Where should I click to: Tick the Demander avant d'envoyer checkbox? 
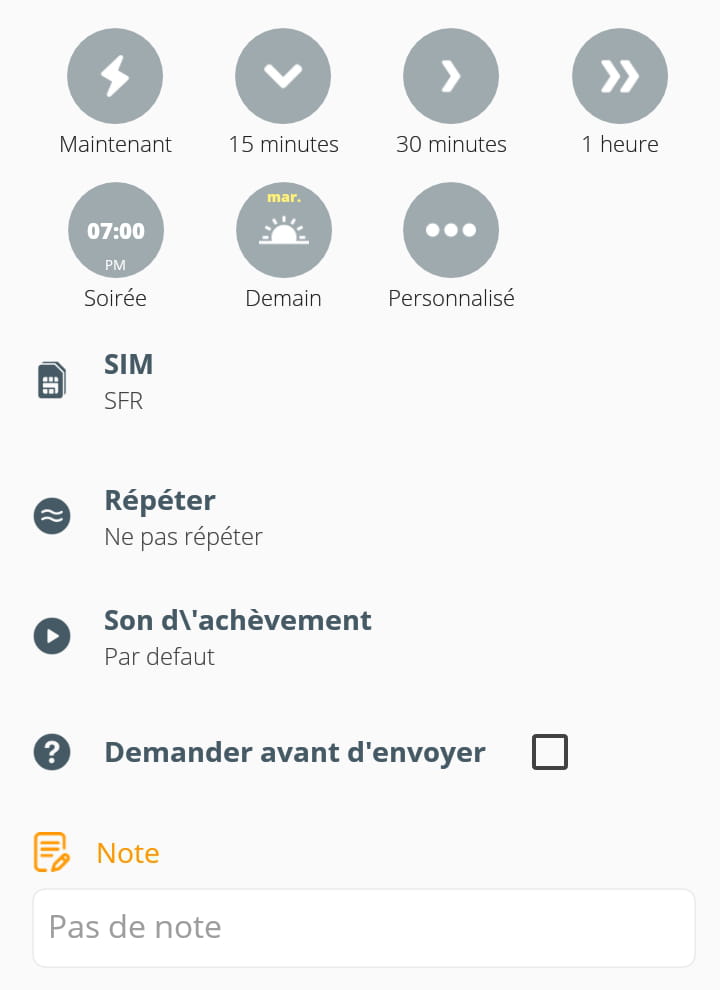coord(550,752)
